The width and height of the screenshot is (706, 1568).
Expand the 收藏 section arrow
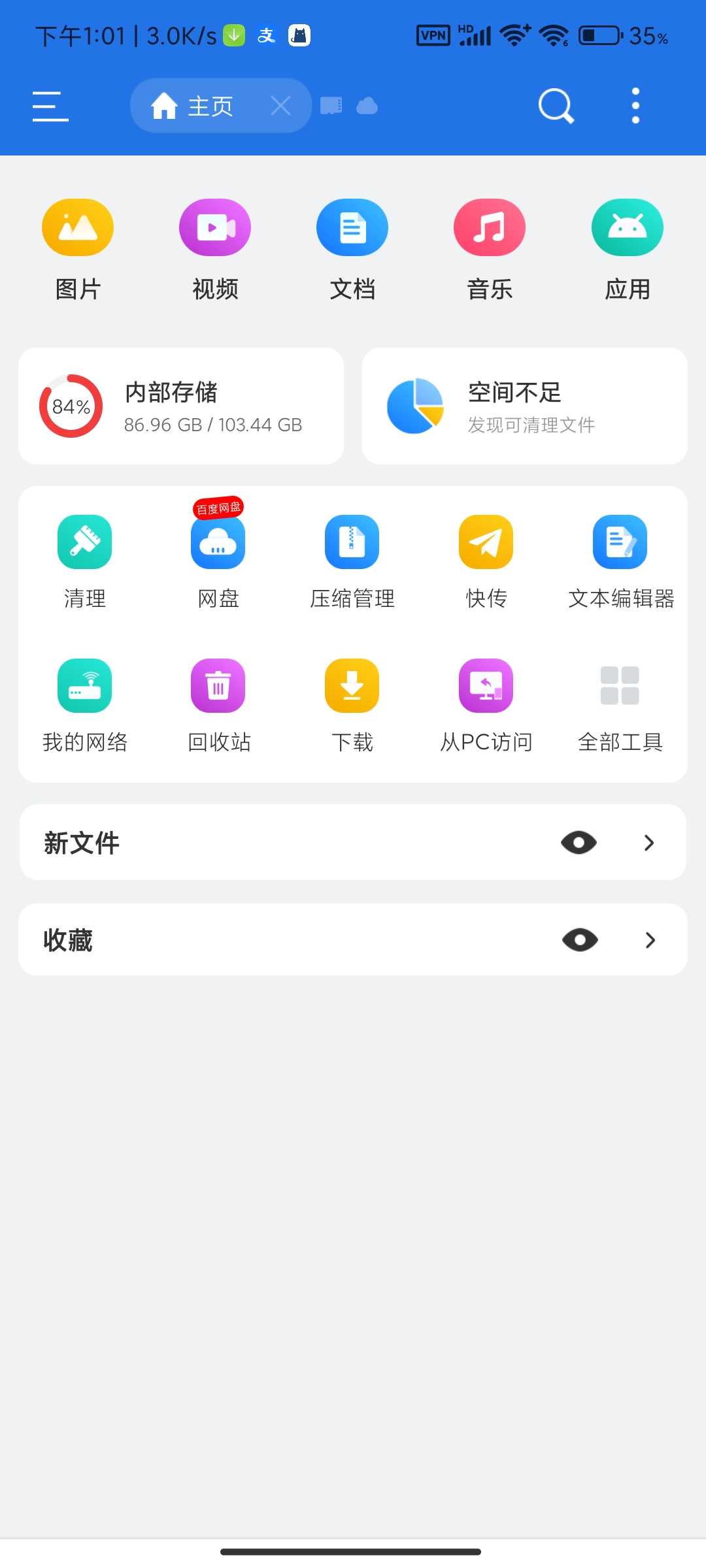(650, 940)
